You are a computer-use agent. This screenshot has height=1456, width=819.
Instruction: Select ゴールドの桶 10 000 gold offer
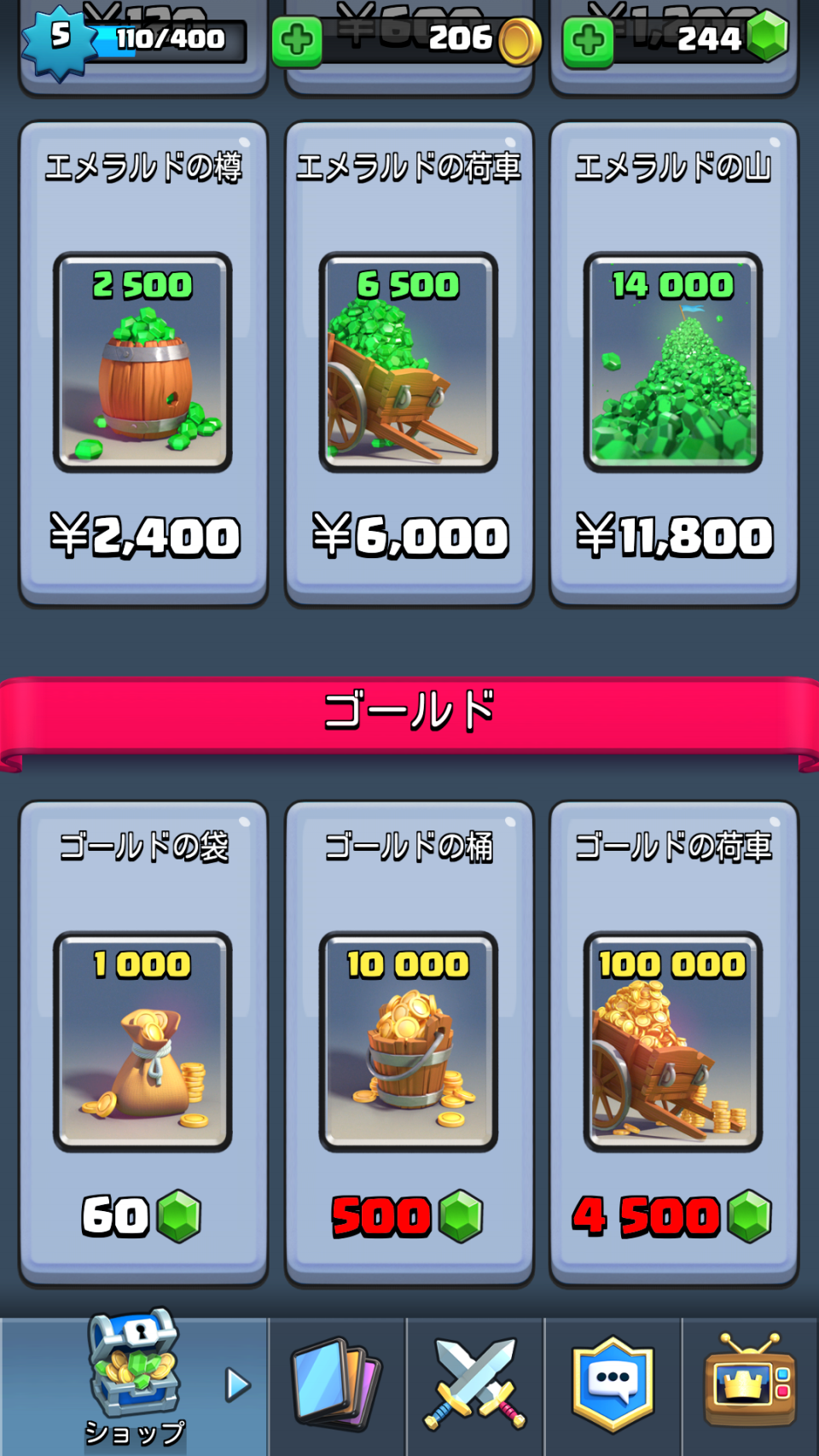pyautogui.click(x=409, y=1043)
